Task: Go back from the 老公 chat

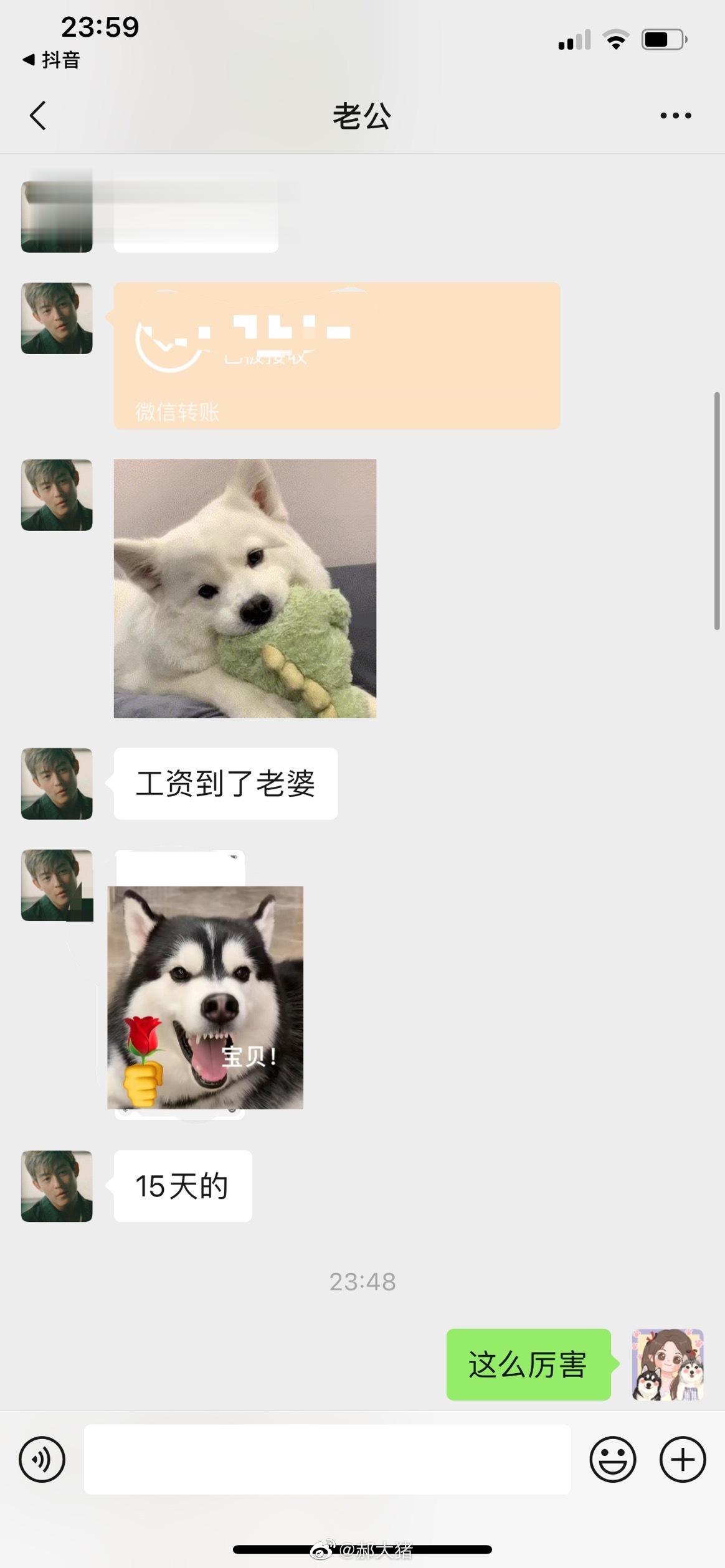Action: pos(38,116)
